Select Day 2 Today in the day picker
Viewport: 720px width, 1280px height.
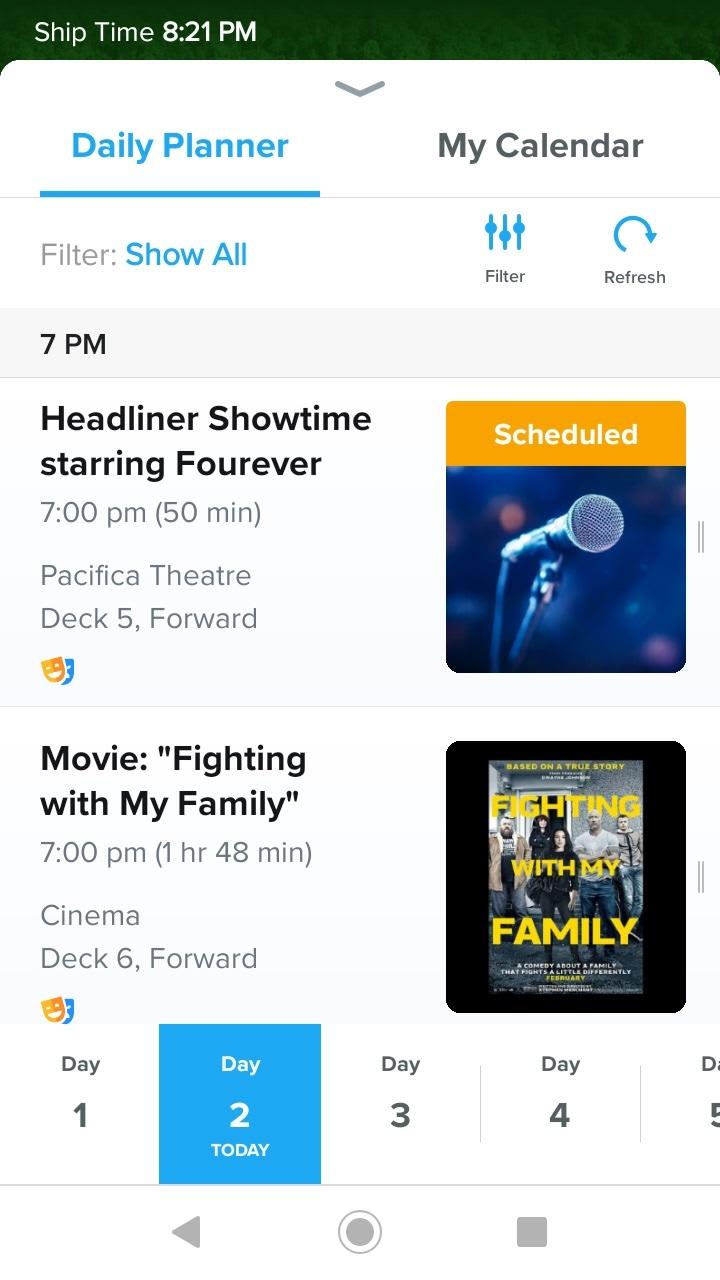(x=240, y=1103)
